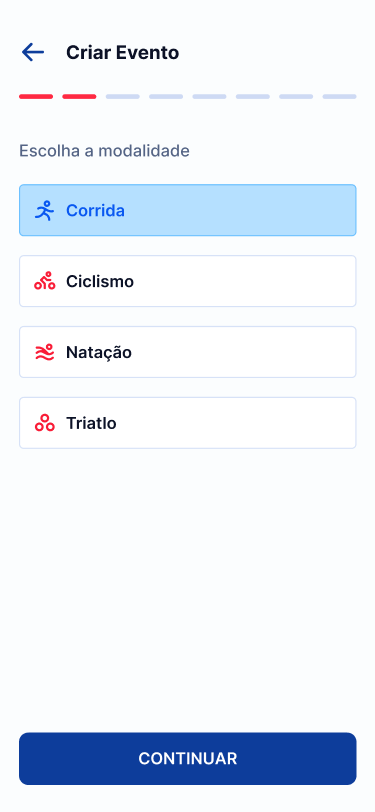375x812 pixels.
Task: Tap the CONTINUAR button
Action: click(188, 759)
